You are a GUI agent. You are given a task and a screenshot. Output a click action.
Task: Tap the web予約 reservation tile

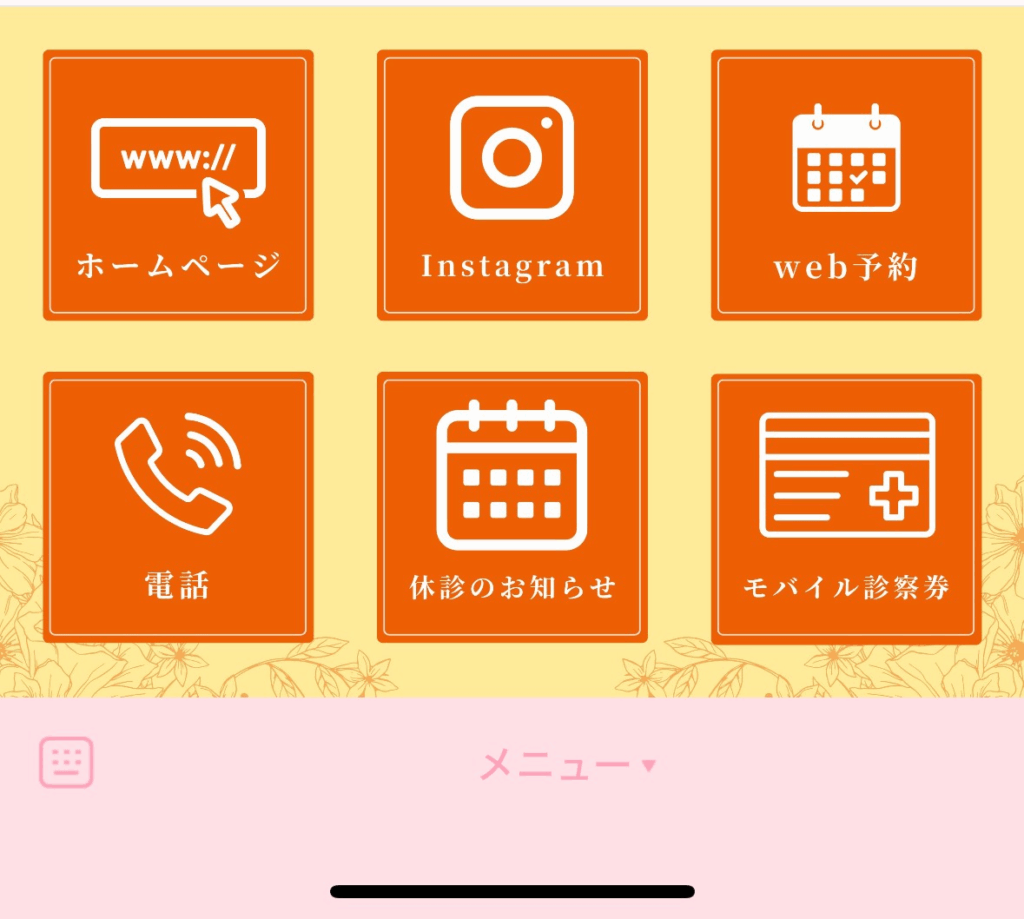(x=846, y=186)
